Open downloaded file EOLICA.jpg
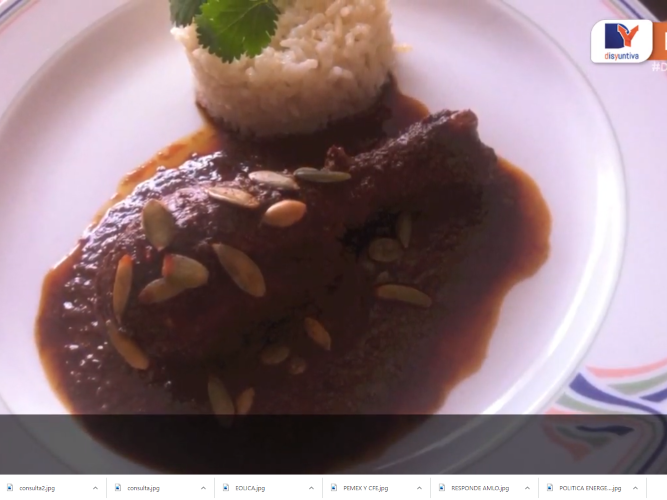 (250, 488)
